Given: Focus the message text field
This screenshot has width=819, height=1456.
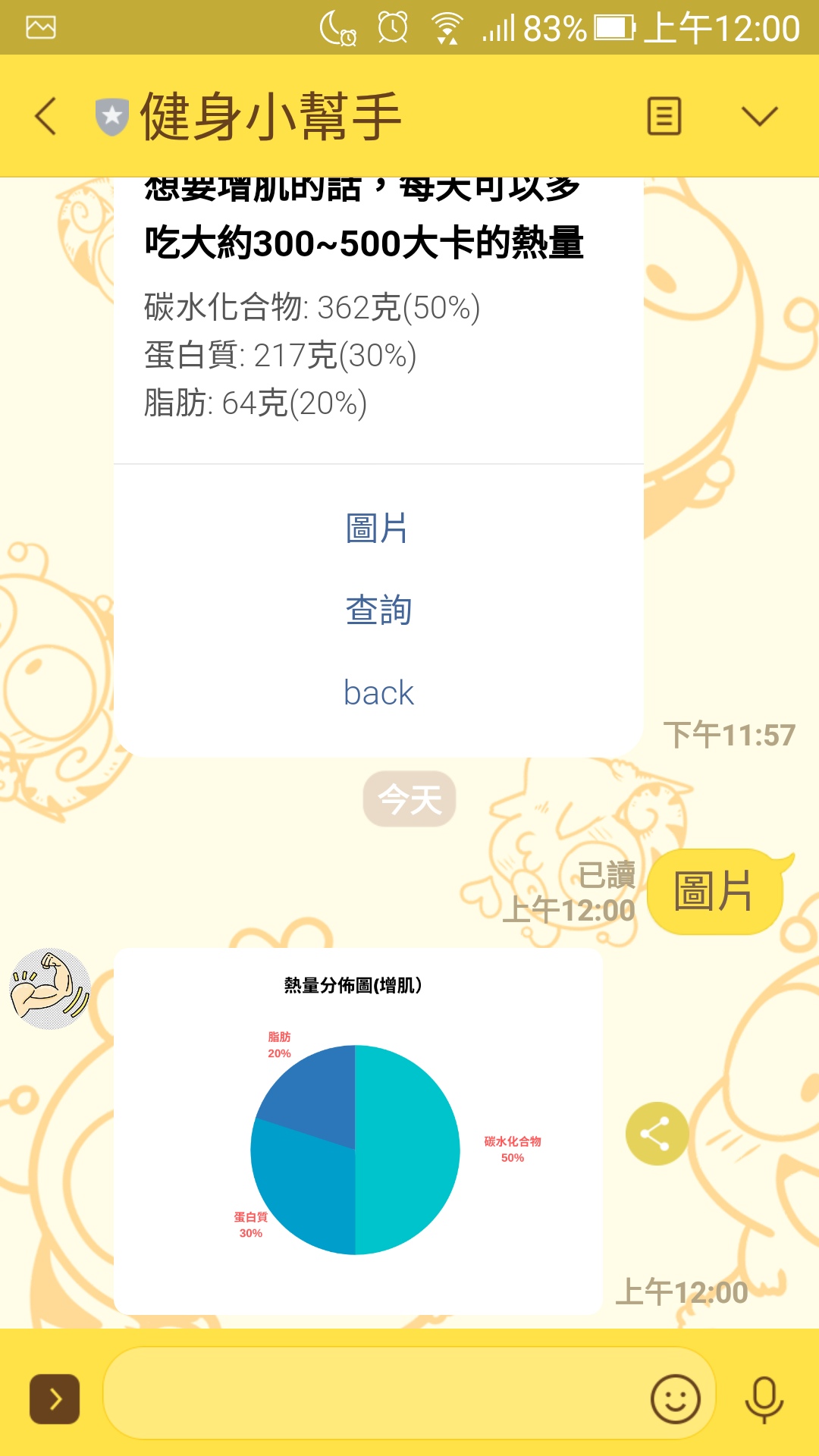Looking at the screenshot, I should click(x=375, y=1393).
